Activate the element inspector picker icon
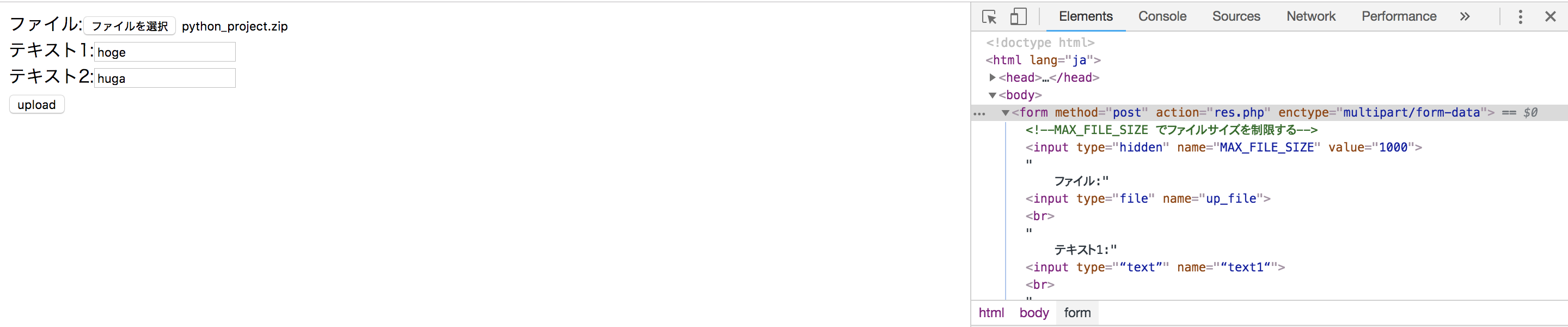This screenshot has width=1568, height=327. (x=989, y=16)
